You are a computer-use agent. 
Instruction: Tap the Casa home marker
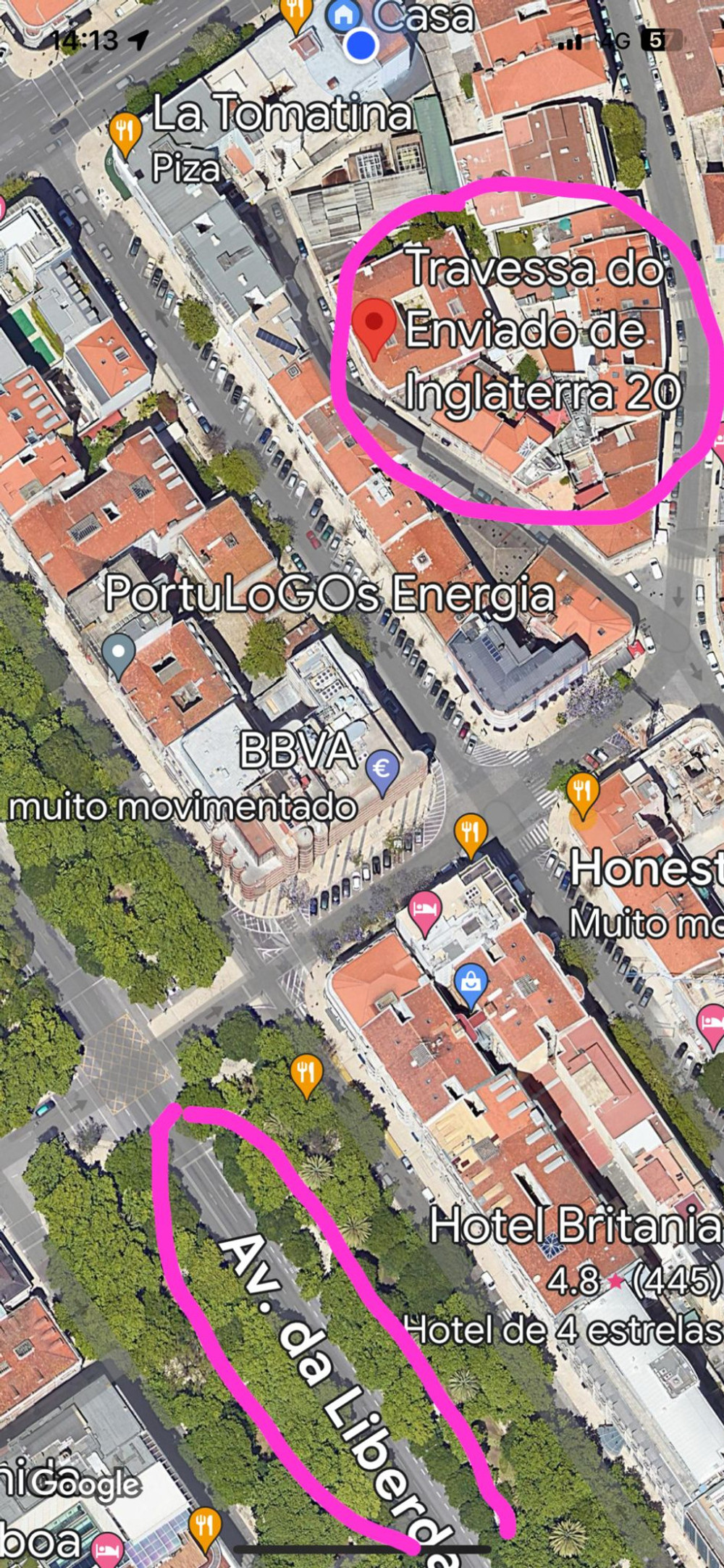pyautogui.click(x=343, y=15)
